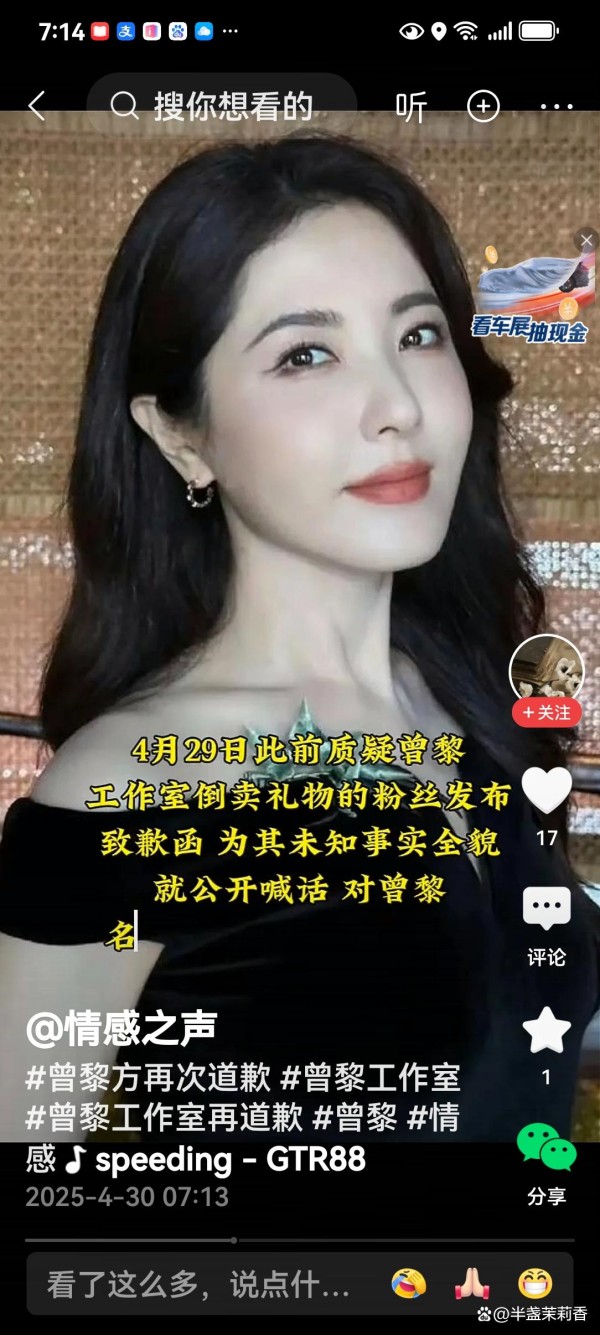Open the three-dot overflow menu
Image resolution: width=600 pixels, height=1335 pixels.
tap(556, 106)
